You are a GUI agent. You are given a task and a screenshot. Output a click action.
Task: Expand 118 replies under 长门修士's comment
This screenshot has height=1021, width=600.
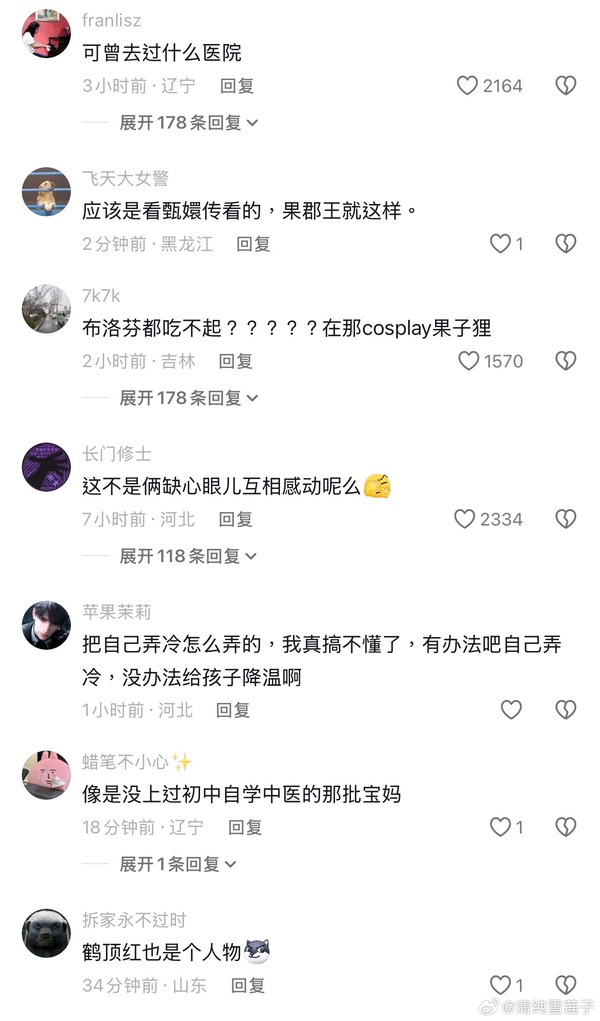[188, 556]
